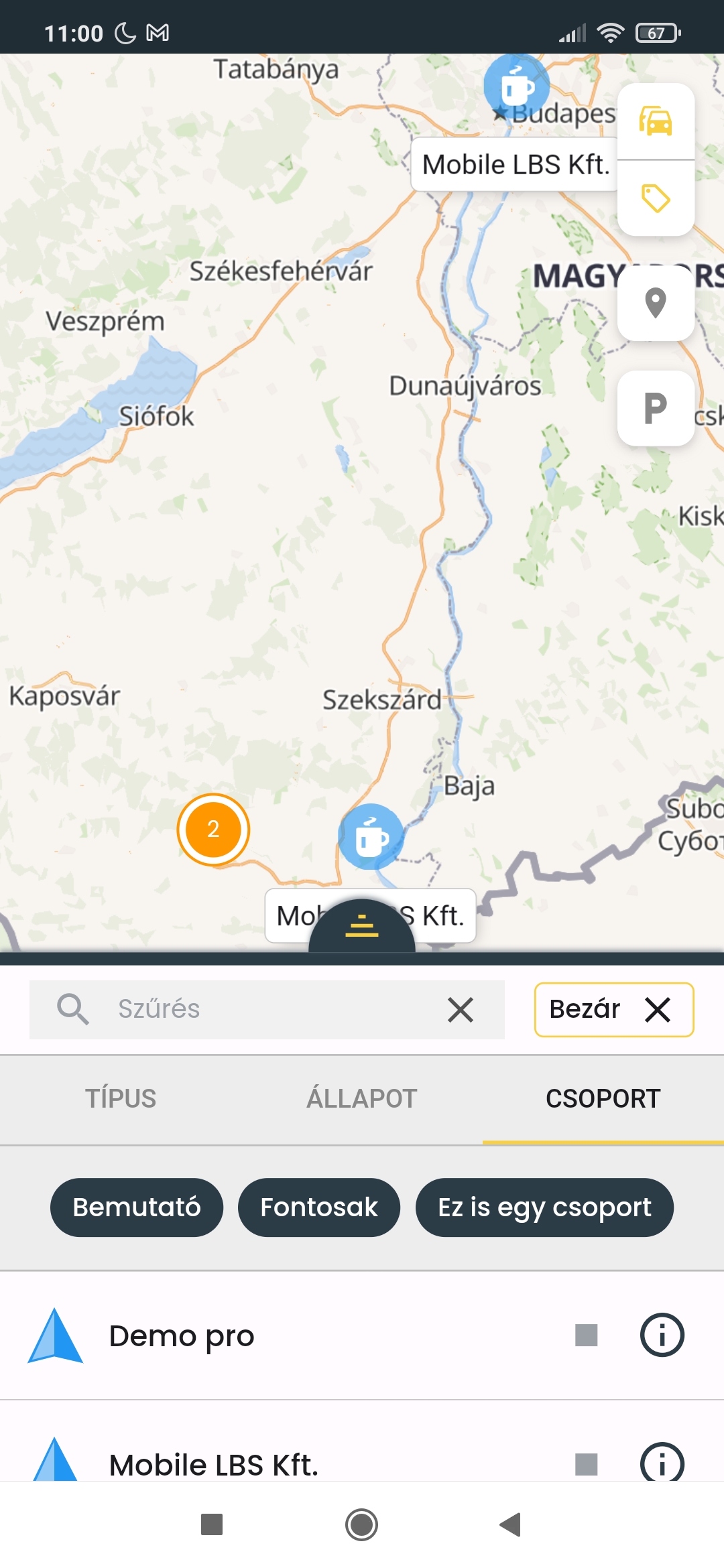
Task: Tap the location pin button
Action: [656, 303]
